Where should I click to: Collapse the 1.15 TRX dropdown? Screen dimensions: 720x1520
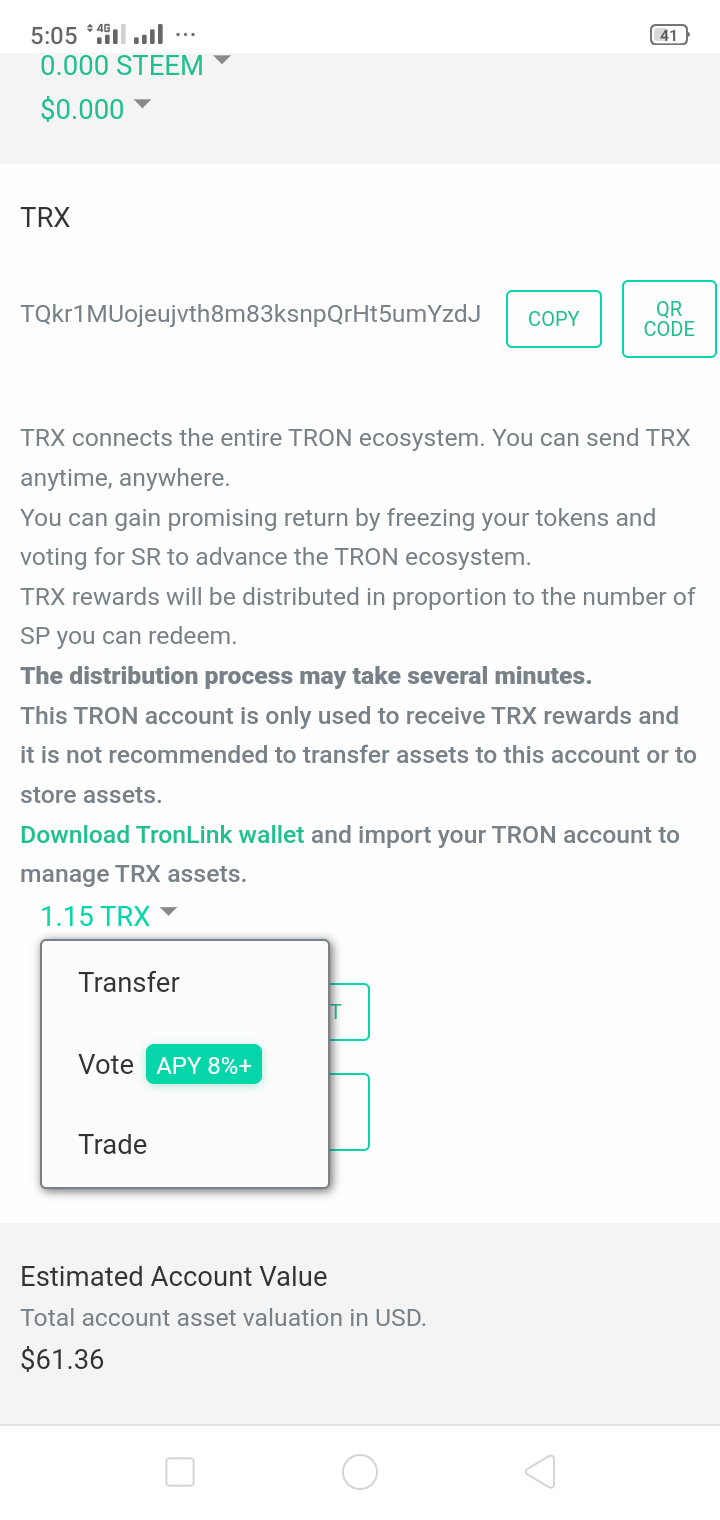[x=109, y=915]
